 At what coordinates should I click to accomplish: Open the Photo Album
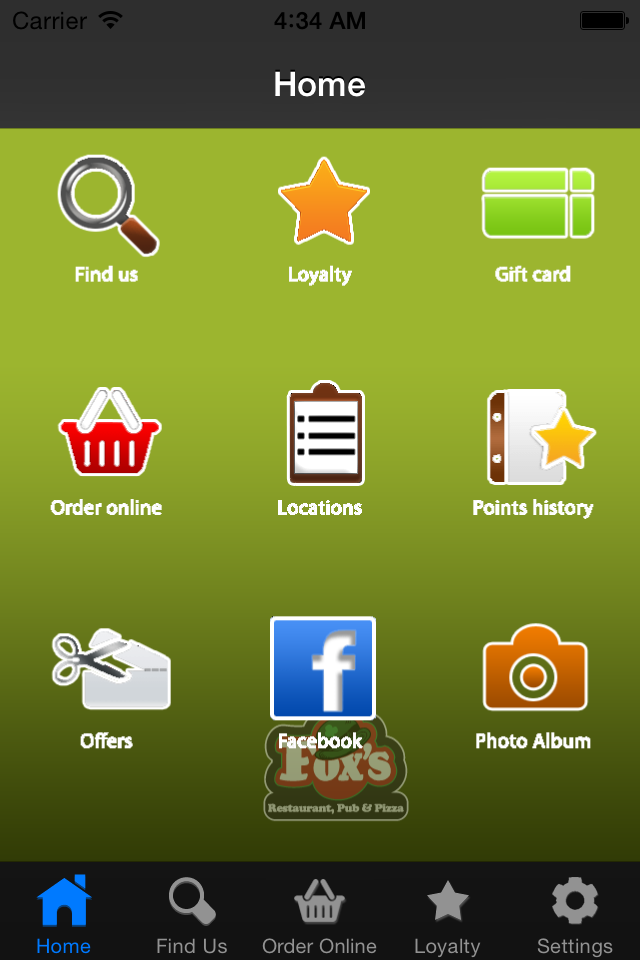tap(534, 687)
